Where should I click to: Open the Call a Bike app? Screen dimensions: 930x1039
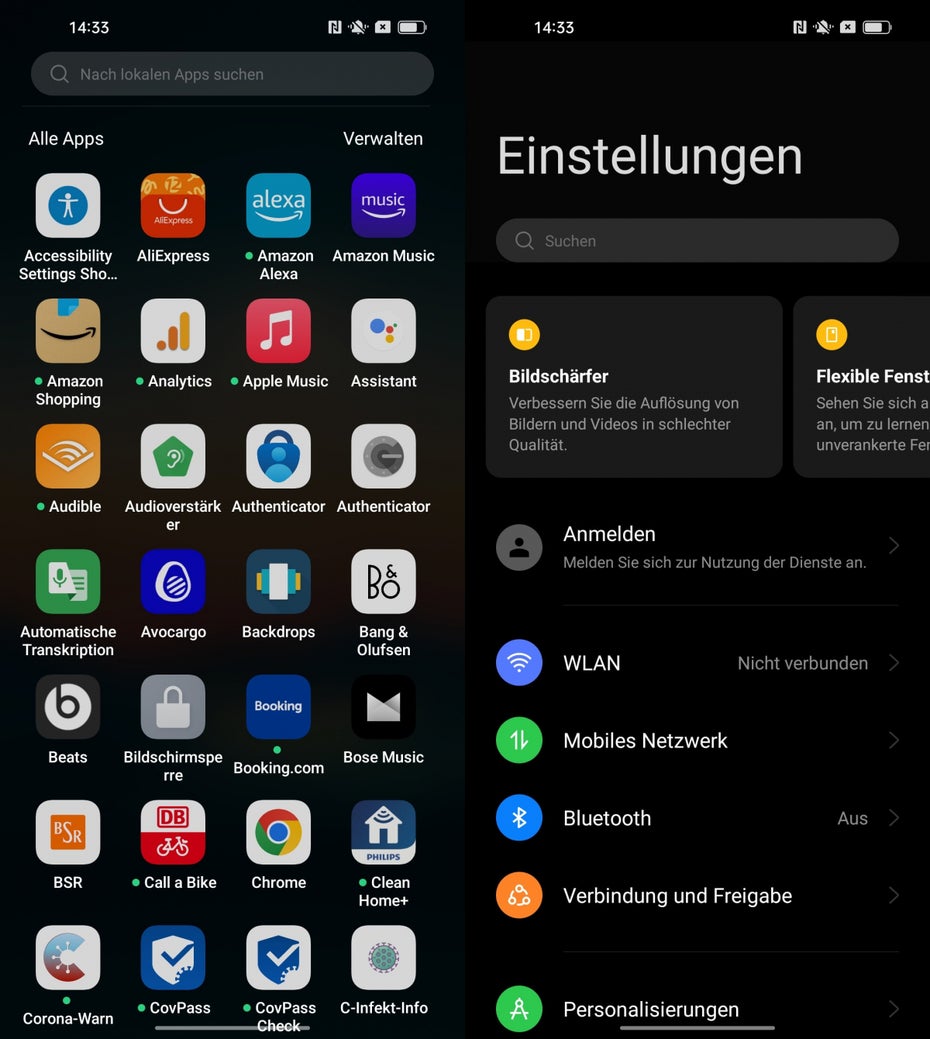click(173, 832)
